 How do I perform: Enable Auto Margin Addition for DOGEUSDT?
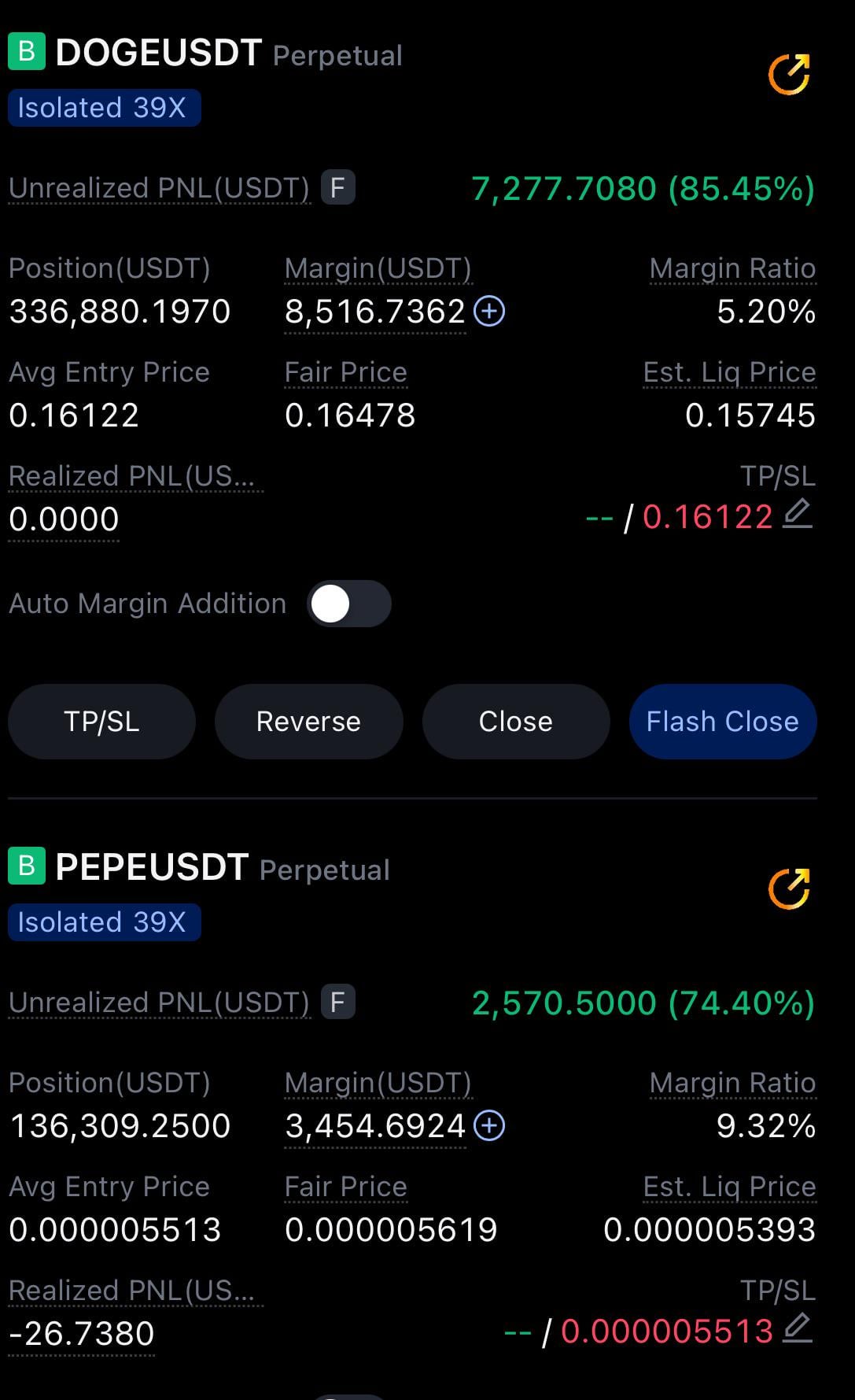click(348, 604)
